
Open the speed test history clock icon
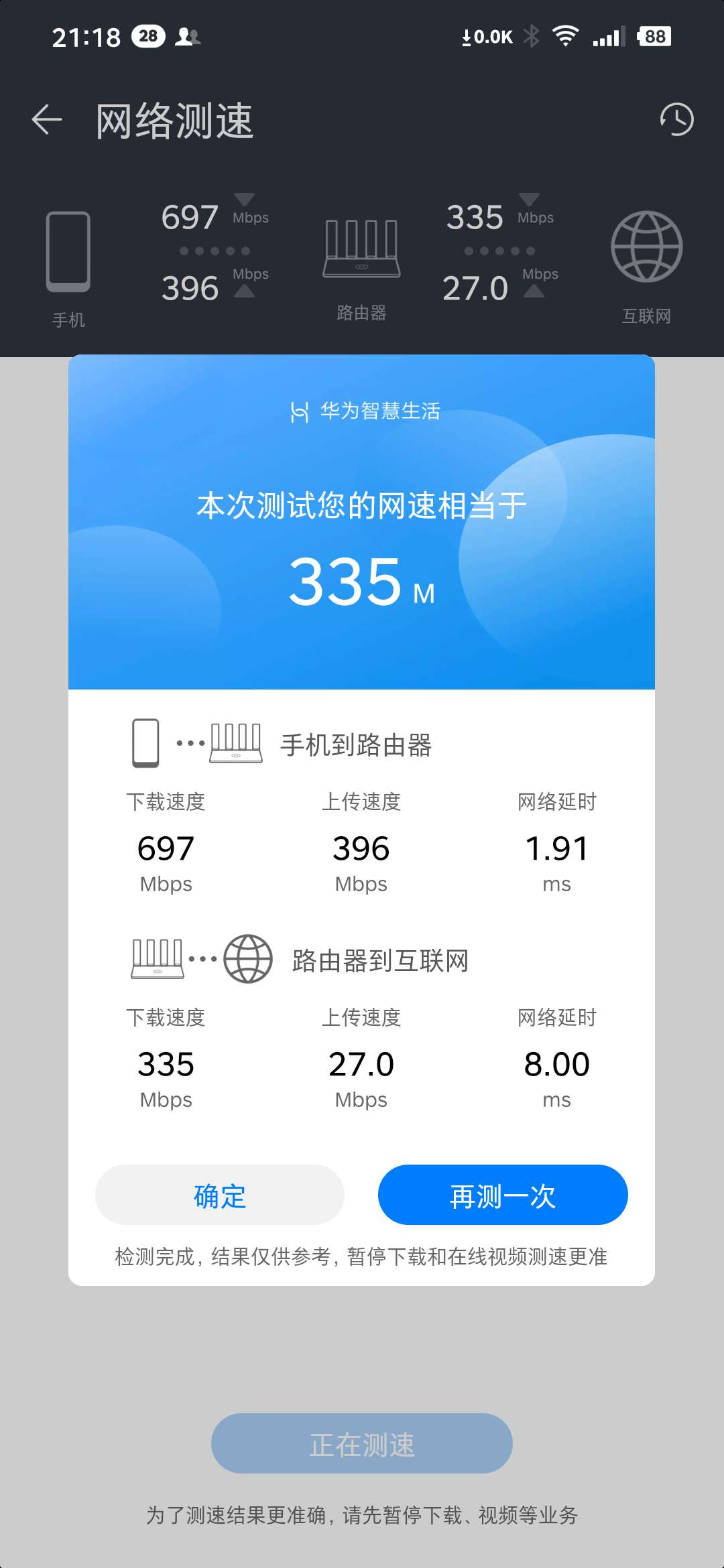pos(677,119)
